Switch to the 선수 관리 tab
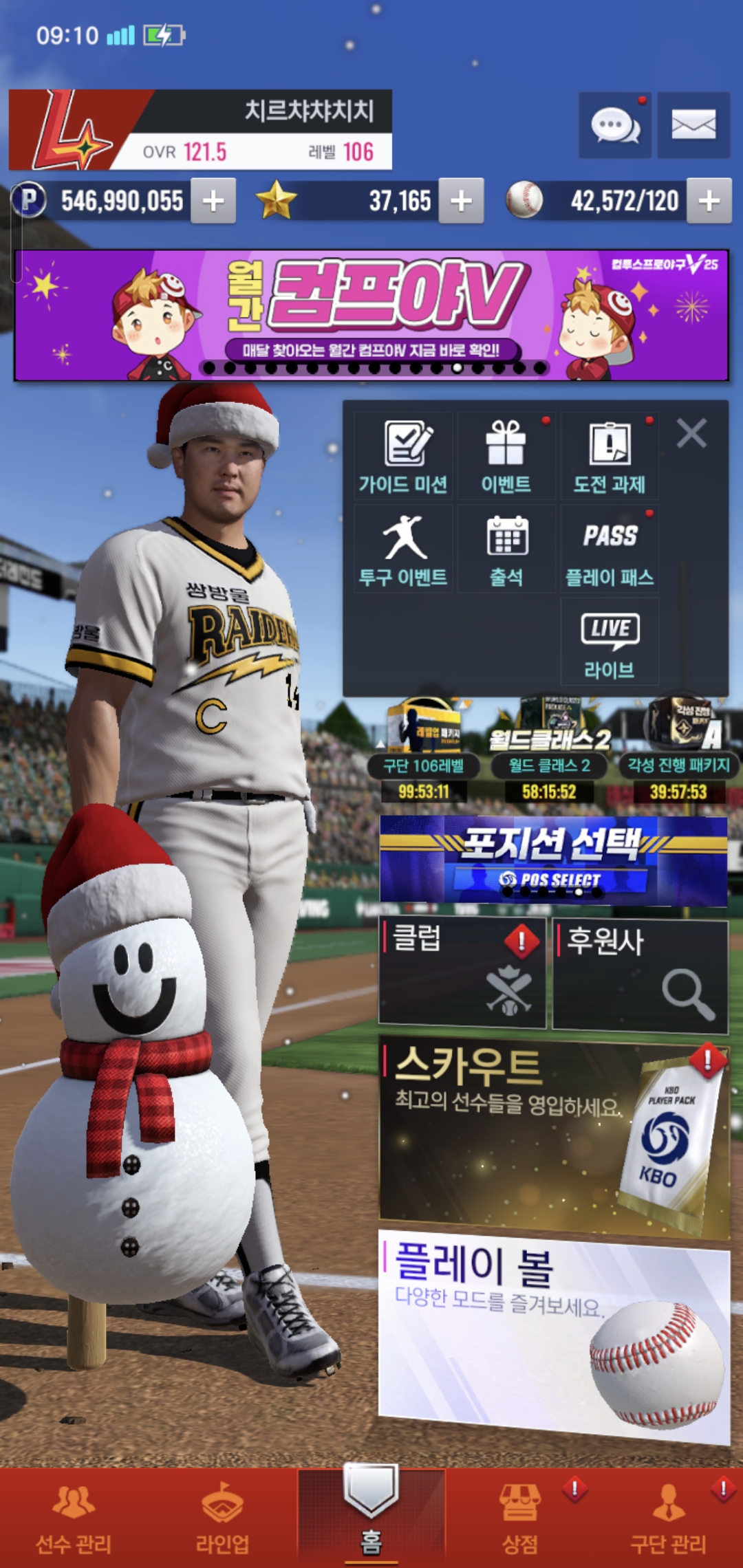 tap(74, 1518)
